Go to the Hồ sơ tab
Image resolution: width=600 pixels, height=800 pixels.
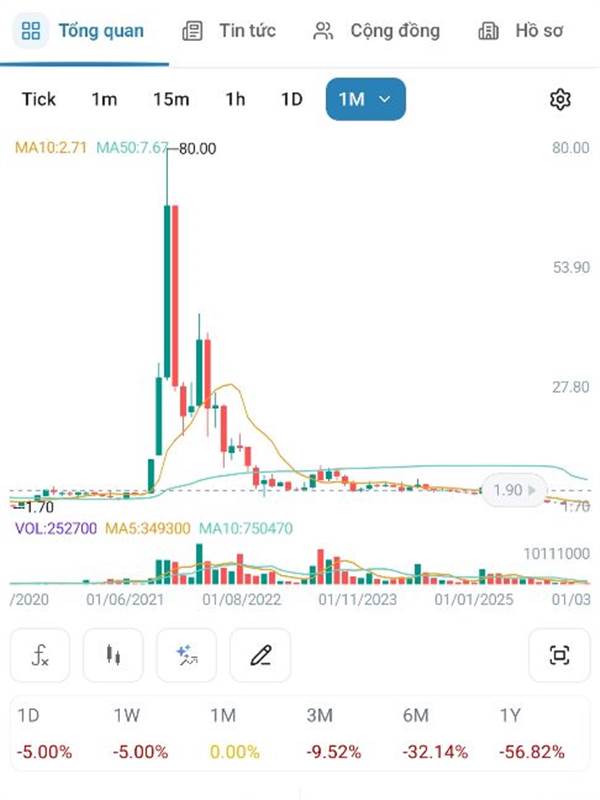point(521,31)
